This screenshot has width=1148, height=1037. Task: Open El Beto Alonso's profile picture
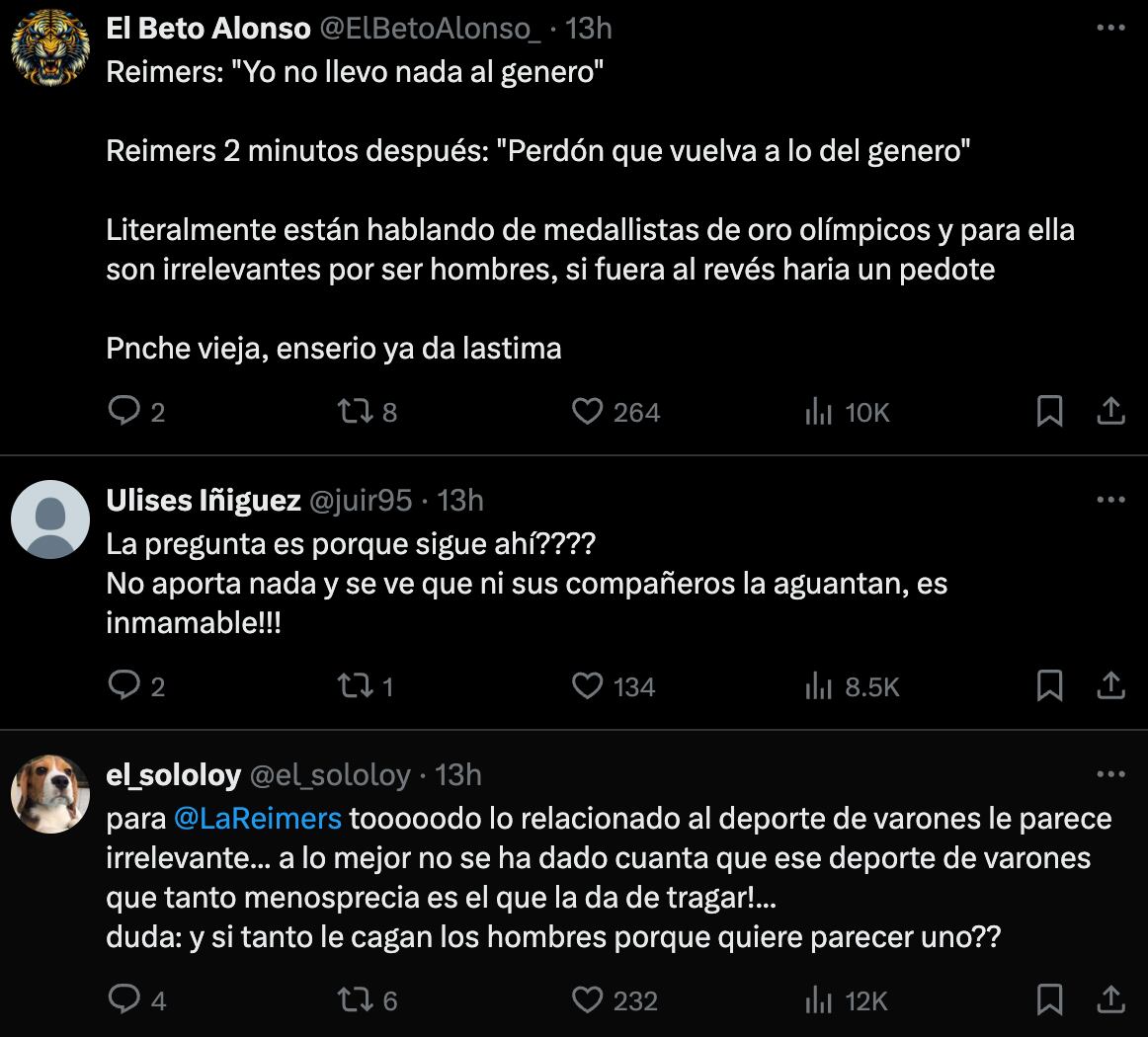[49, 48]
